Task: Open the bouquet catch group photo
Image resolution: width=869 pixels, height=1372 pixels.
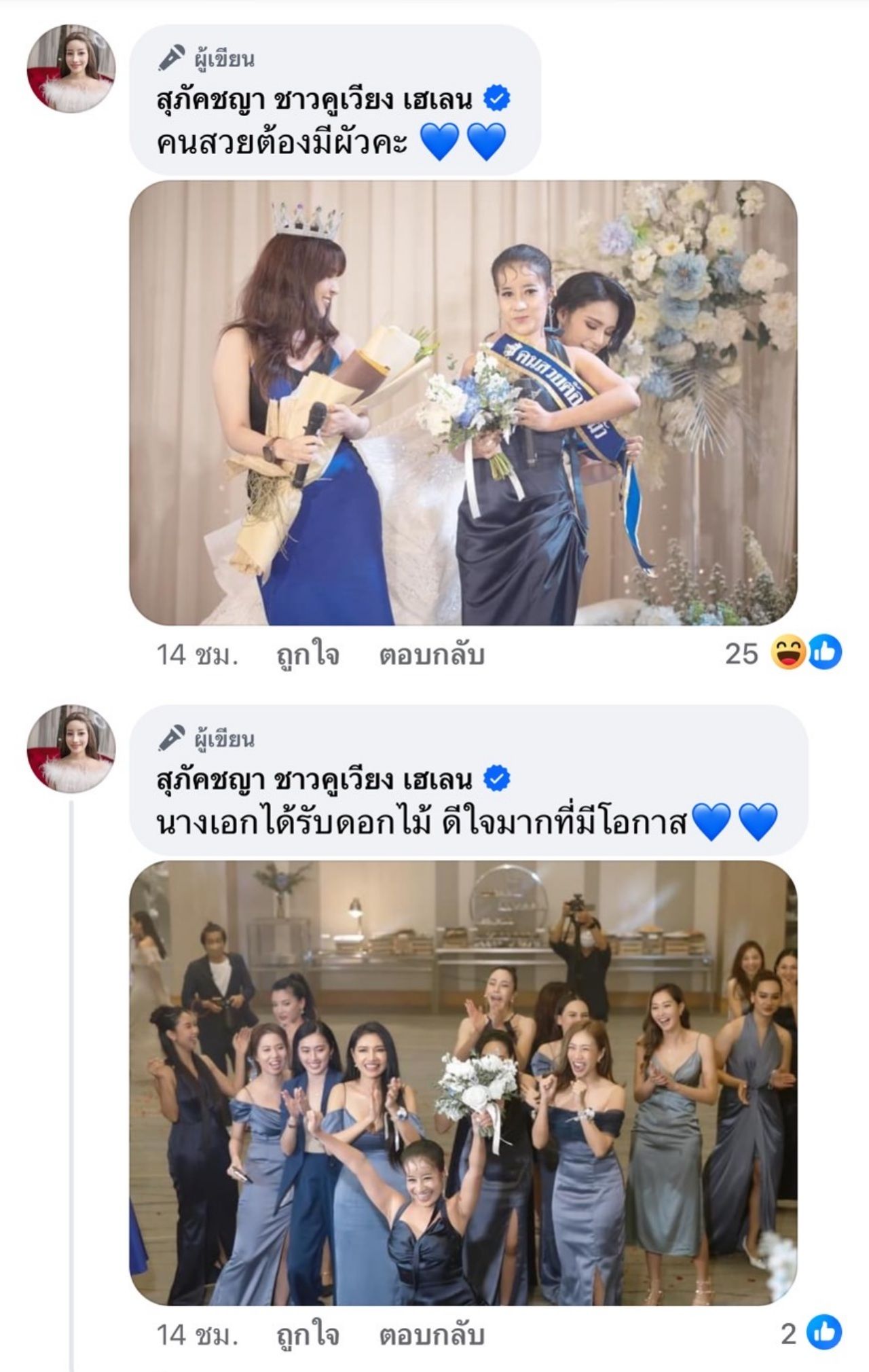Action: (x=463, y=1083)
